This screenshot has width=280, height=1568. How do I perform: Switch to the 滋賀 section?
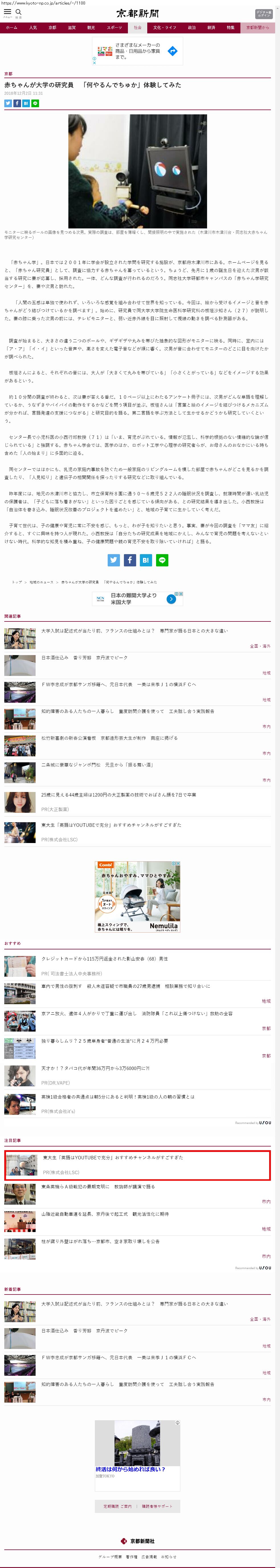(72, 28)
